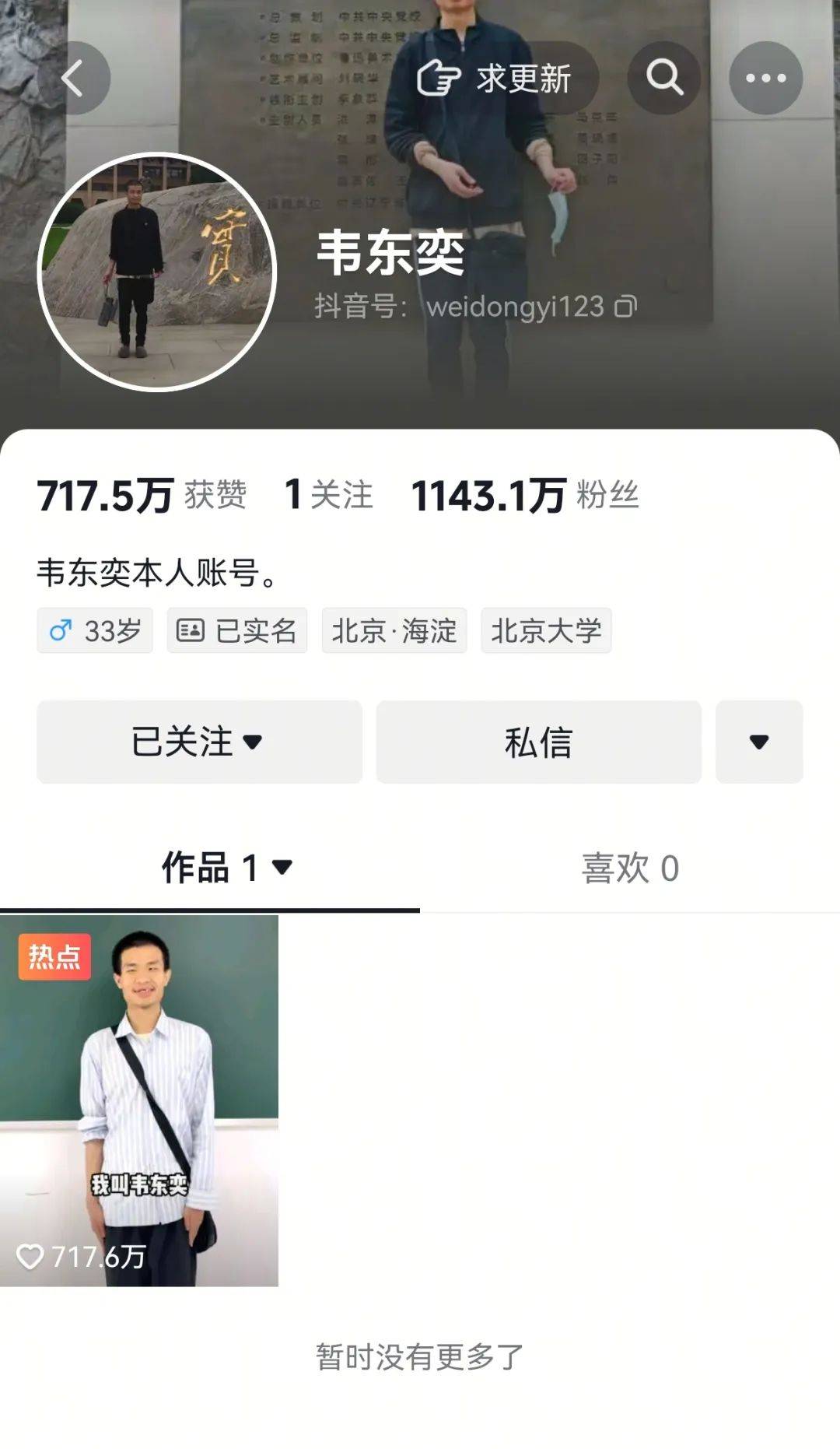Tap the 获赞 likes count
Screen dimensions: 840x1449
pos(142,495)
